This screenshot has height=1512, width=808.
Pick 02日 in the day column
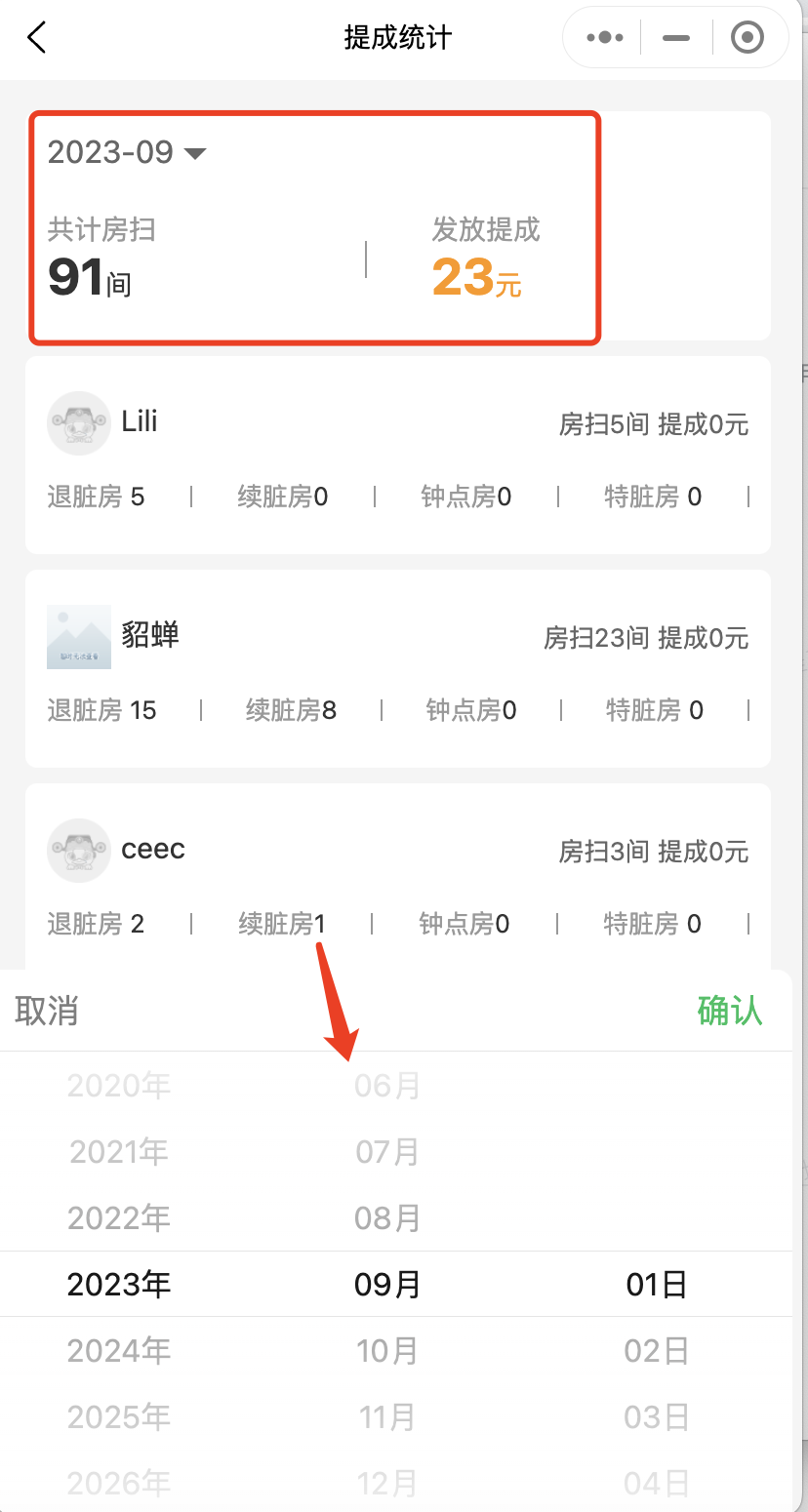[657, 1350]
